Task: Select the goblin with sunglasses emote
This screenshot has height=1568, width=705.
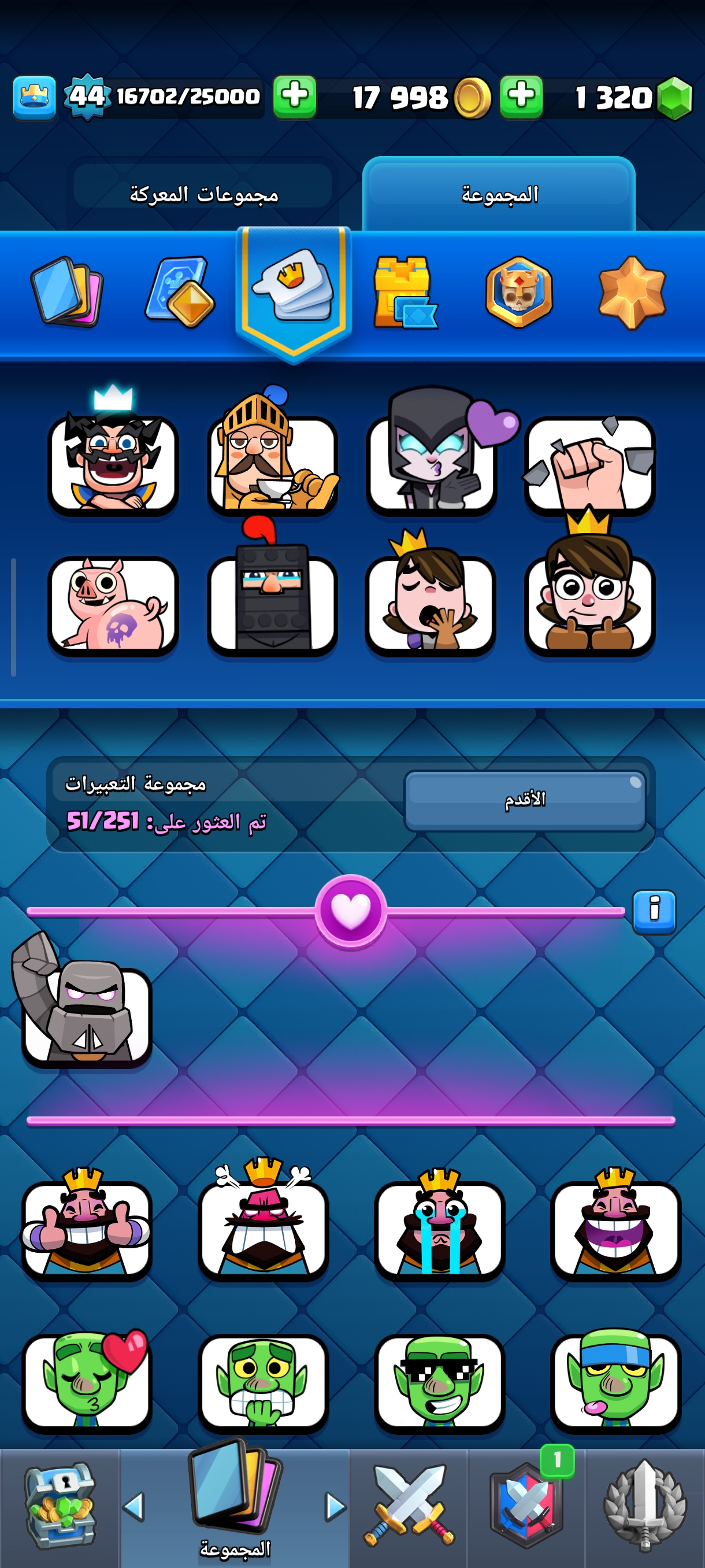Action: tap(439, 1382)
